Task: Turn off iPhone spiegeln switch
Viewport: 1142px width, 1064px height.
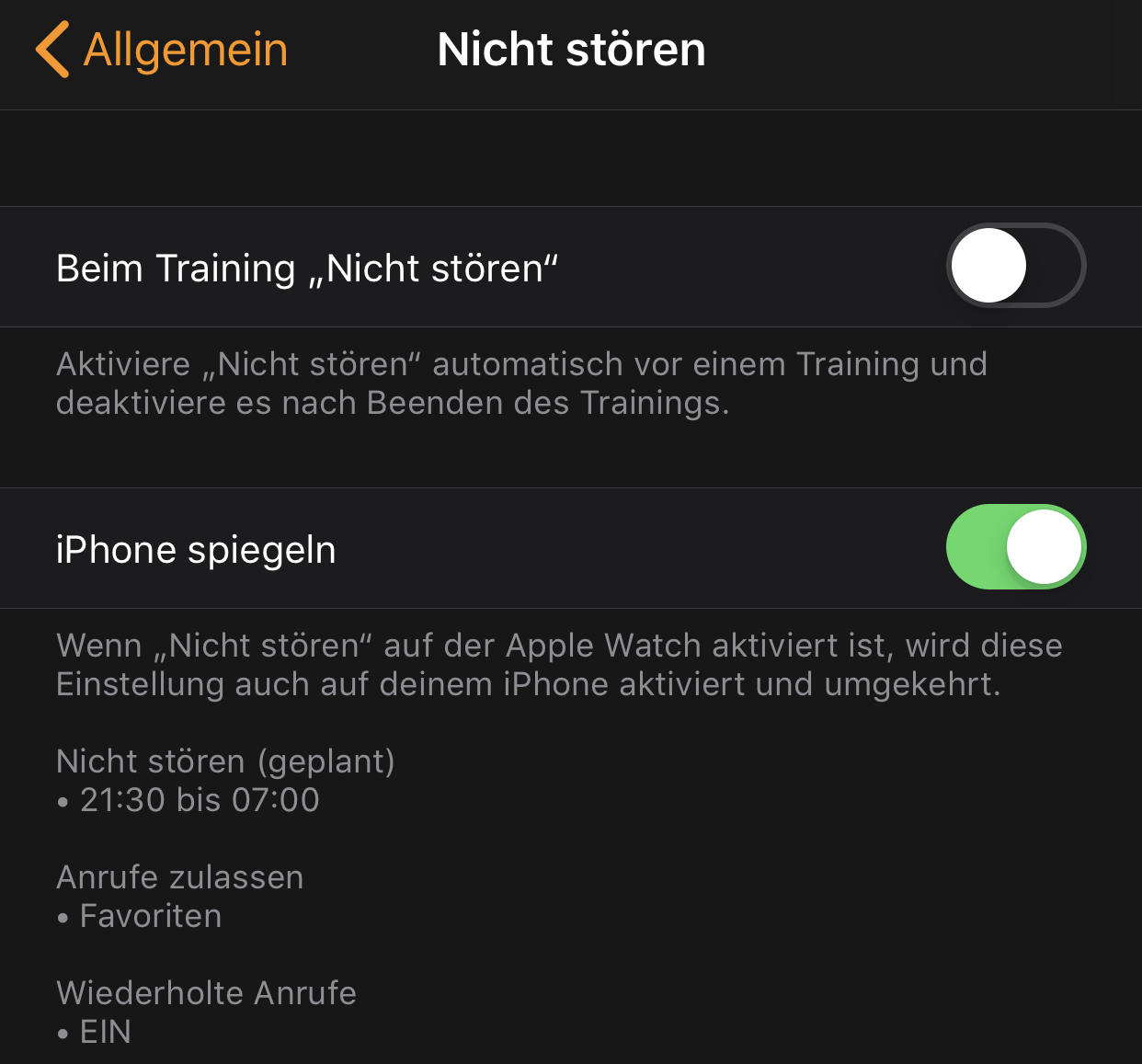Action: [x=1016, y=547]
